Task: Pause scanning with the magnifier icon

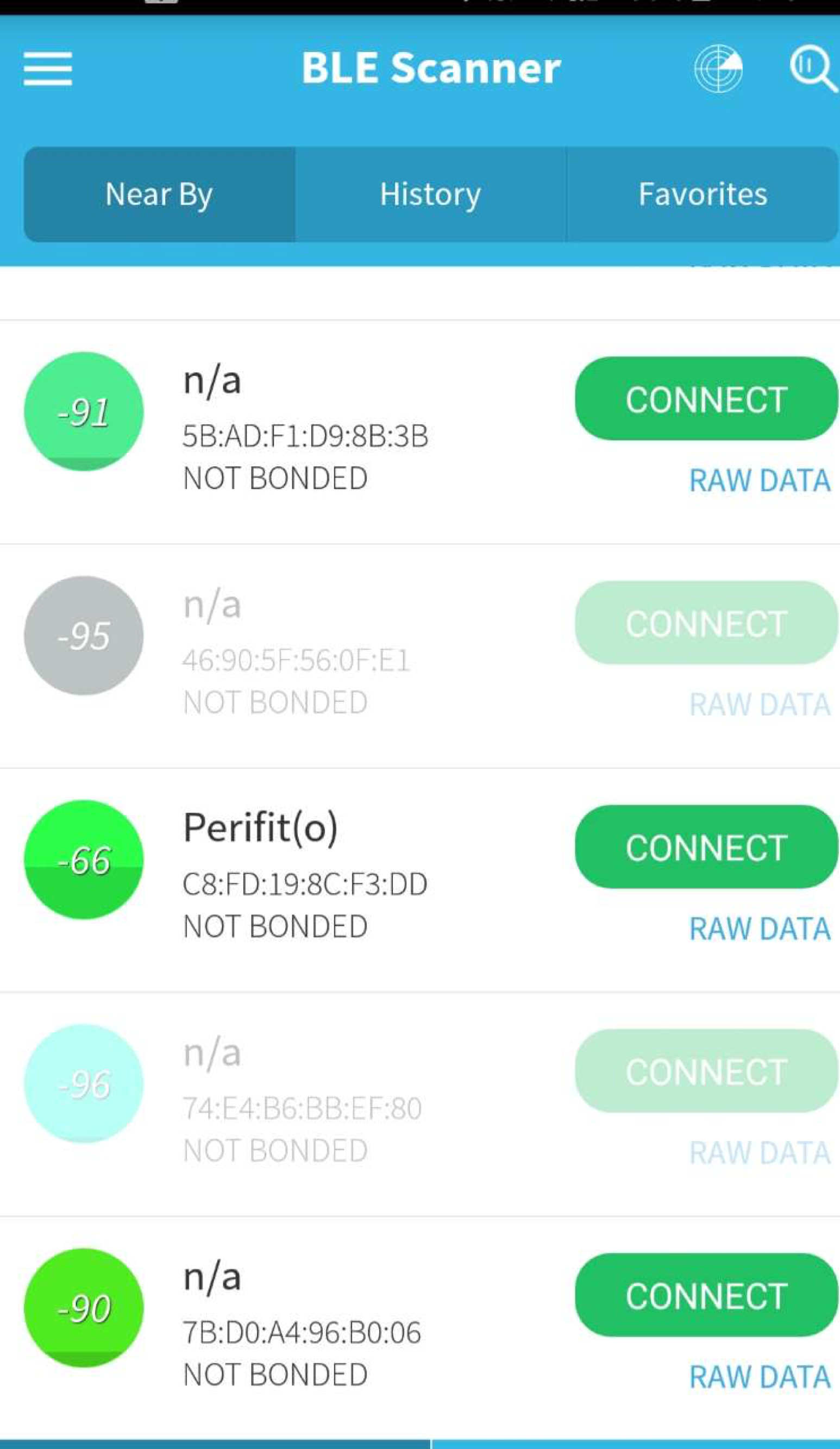Action: point(813,68)
